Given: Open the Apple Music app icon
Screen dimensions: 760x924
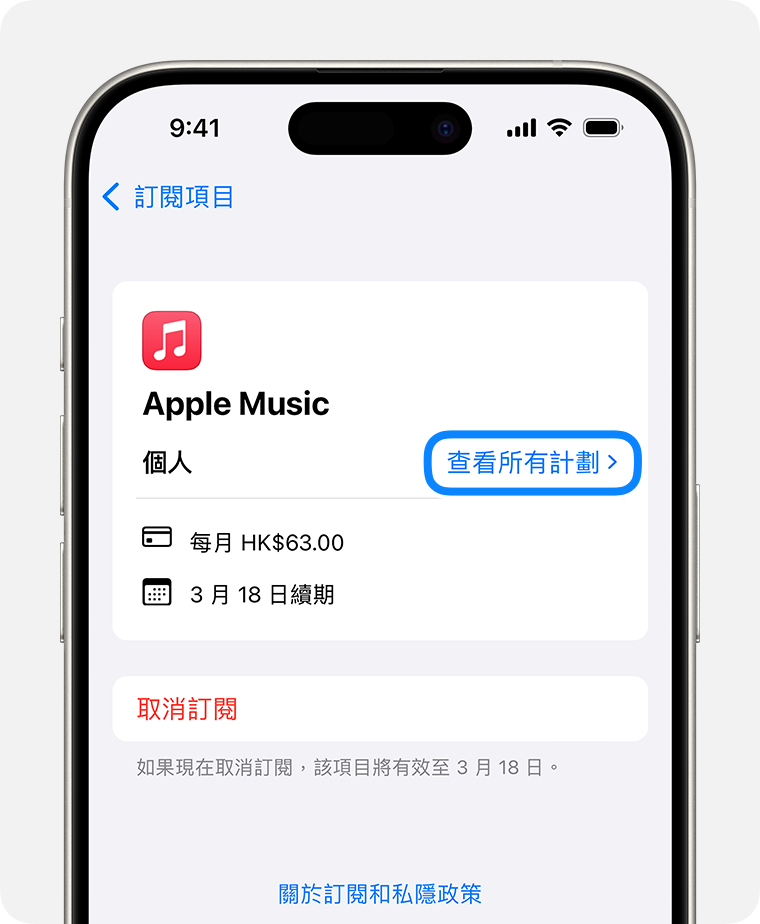Looking at the screenshot, I should coord(171,340).
